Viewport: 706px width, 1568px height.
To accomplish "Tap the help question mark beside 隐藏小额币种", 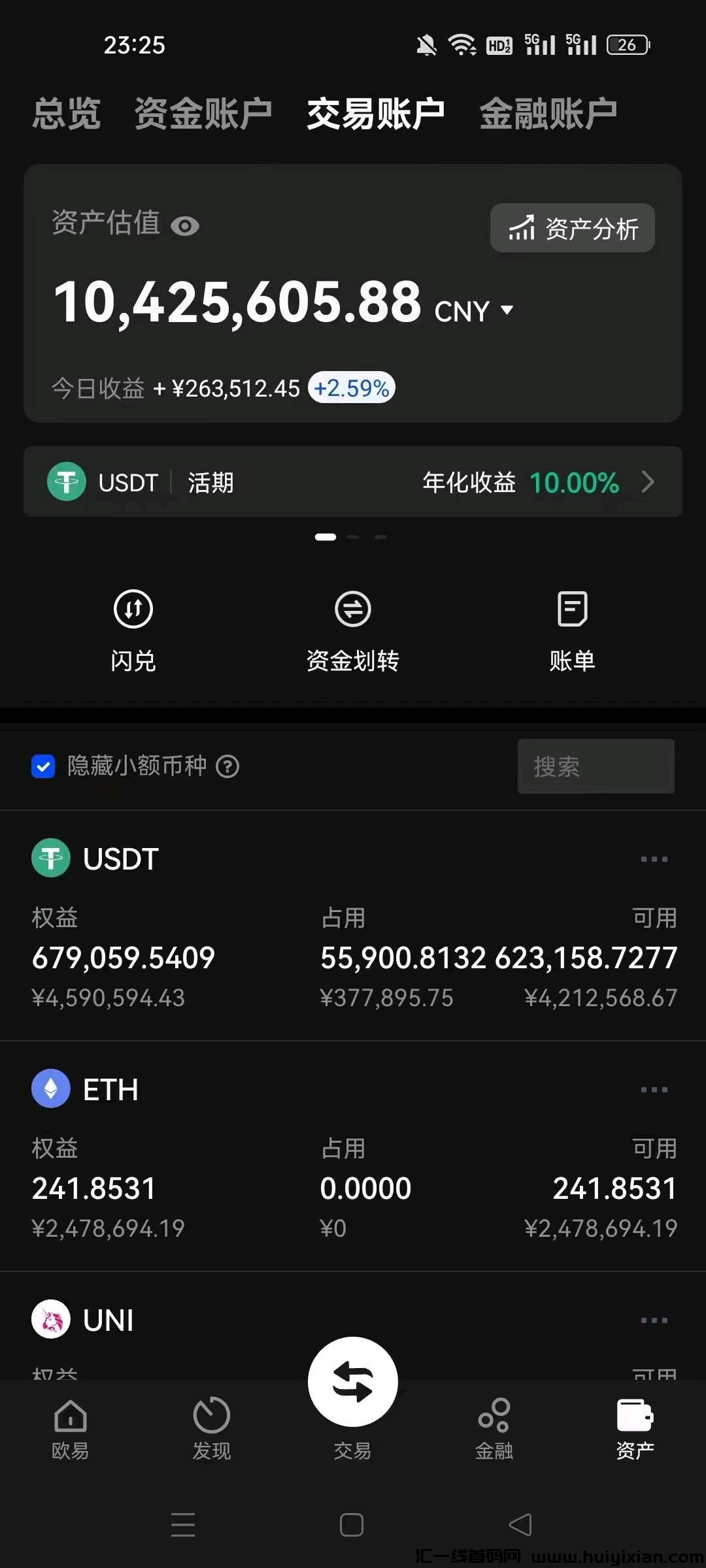I will (x=227, y=766).
